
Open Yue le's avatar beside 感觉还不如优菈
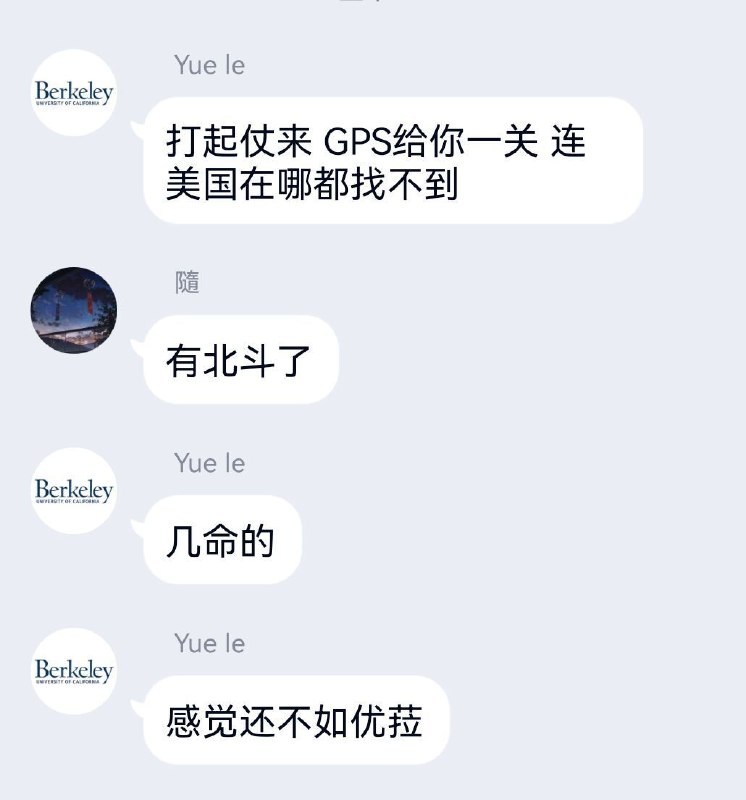(74, 670)
